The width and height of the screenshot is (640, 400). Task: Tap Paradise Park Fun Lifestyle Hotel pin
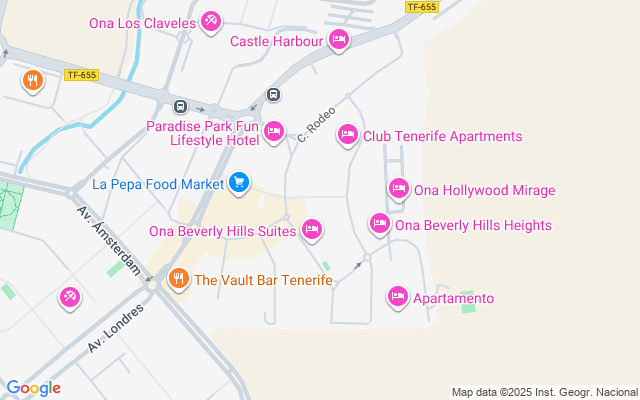(273, 132)
